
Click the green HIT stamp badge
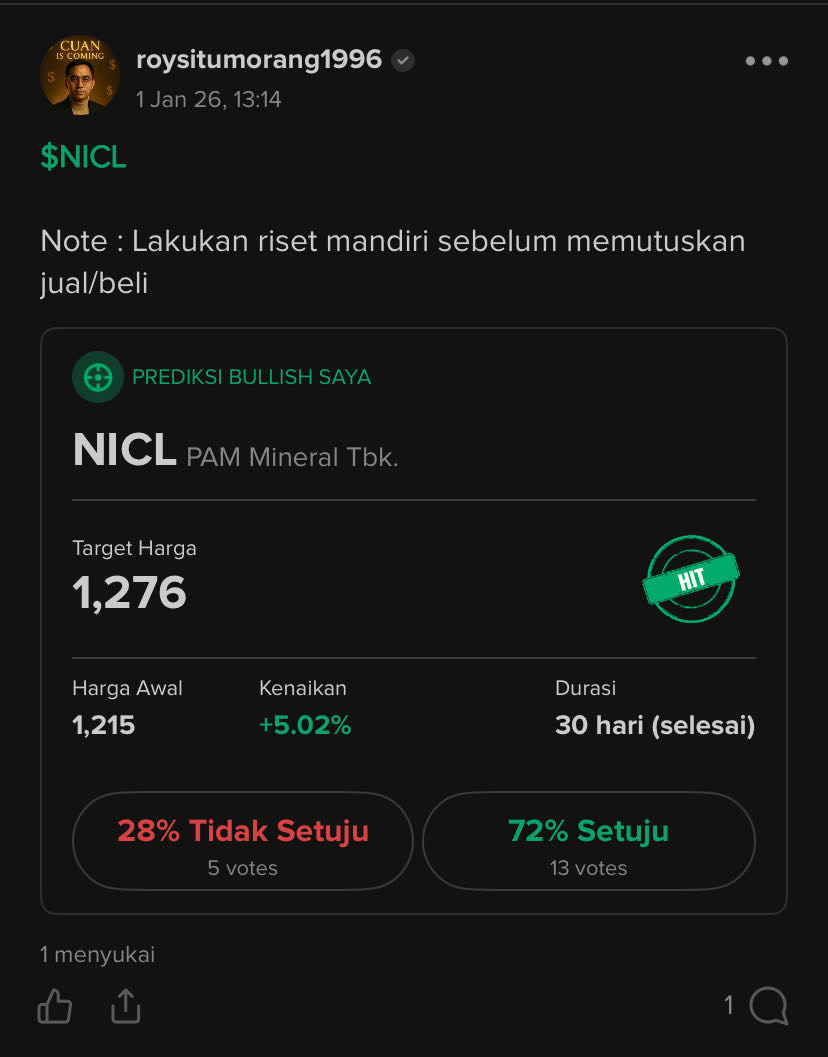pos(690,580)
